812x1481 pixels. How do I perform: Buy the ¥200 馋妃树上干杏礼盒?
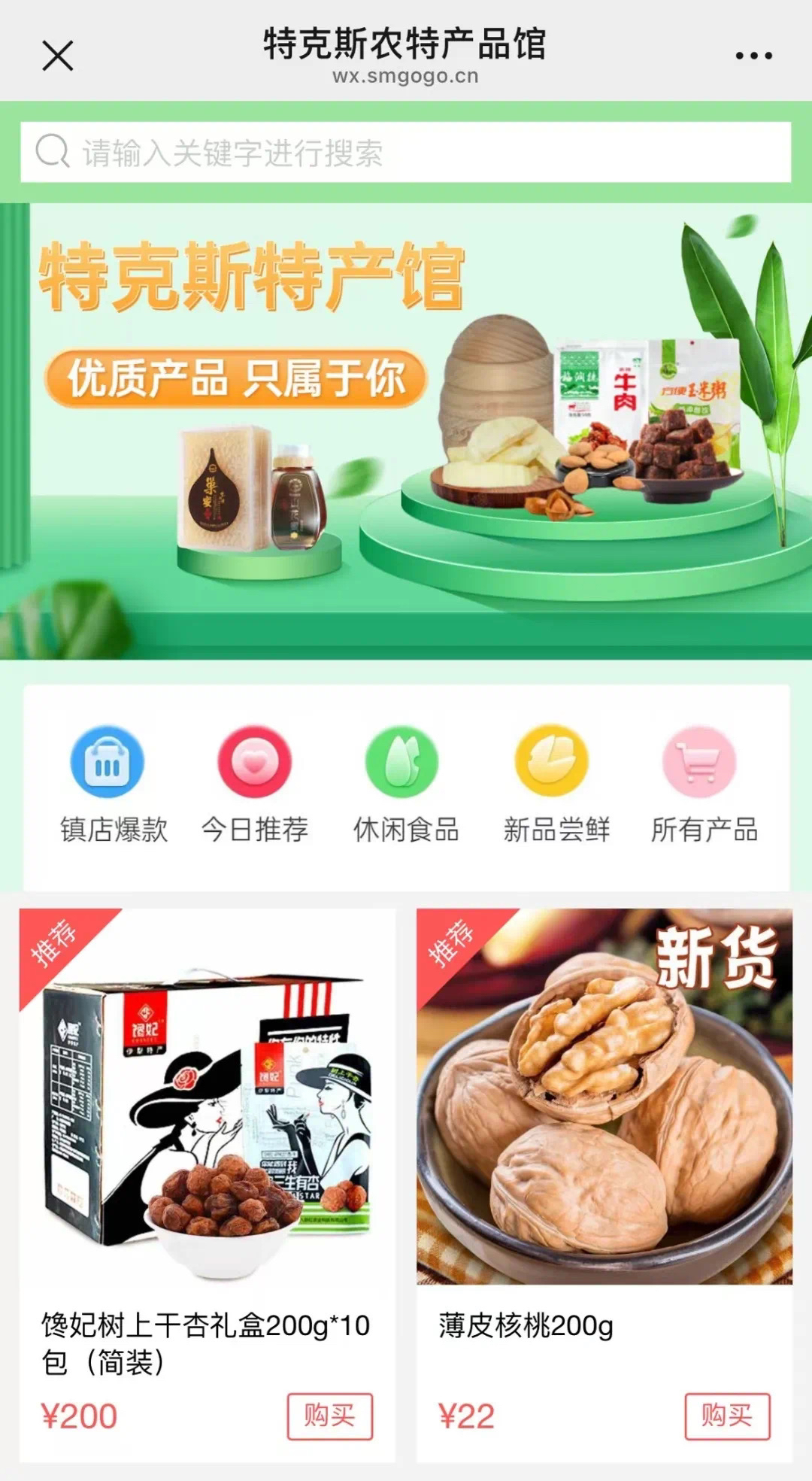click(329, 1416)
